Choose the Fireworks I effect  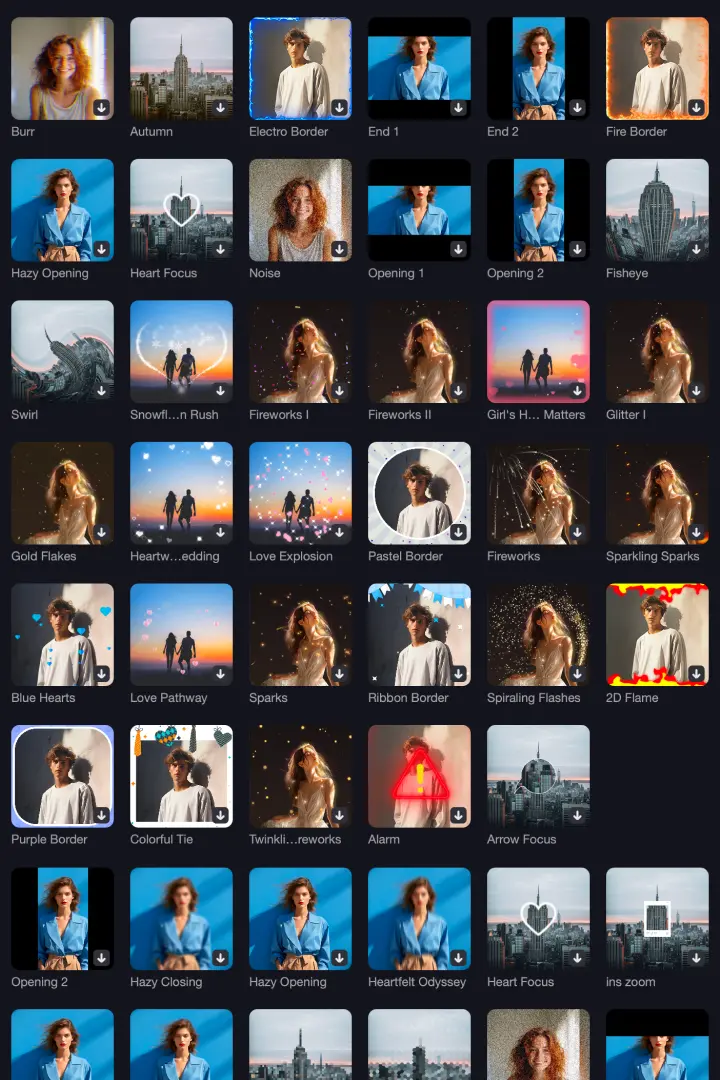click(300, 351)
